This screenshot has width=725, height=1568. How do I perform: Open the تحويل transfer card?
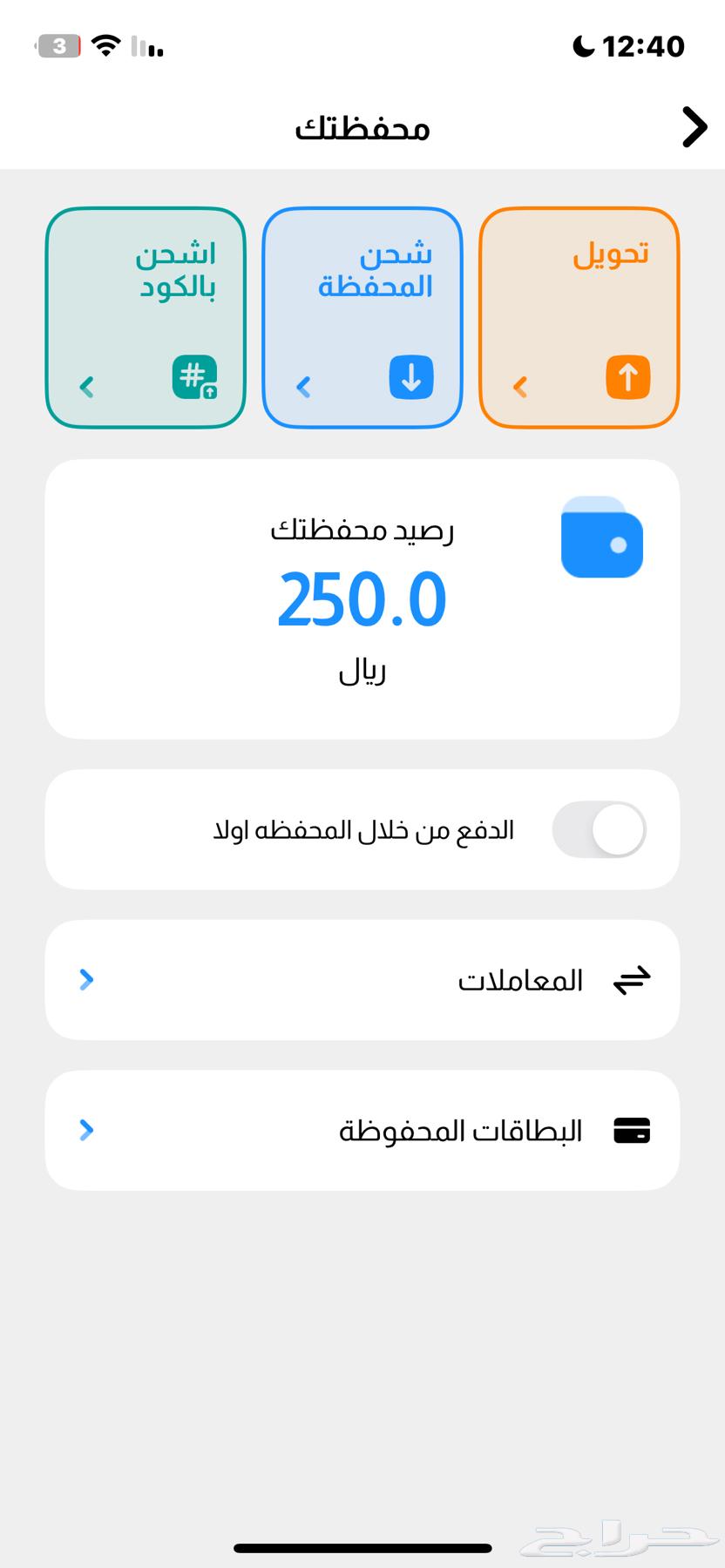[x=579, y=318]
